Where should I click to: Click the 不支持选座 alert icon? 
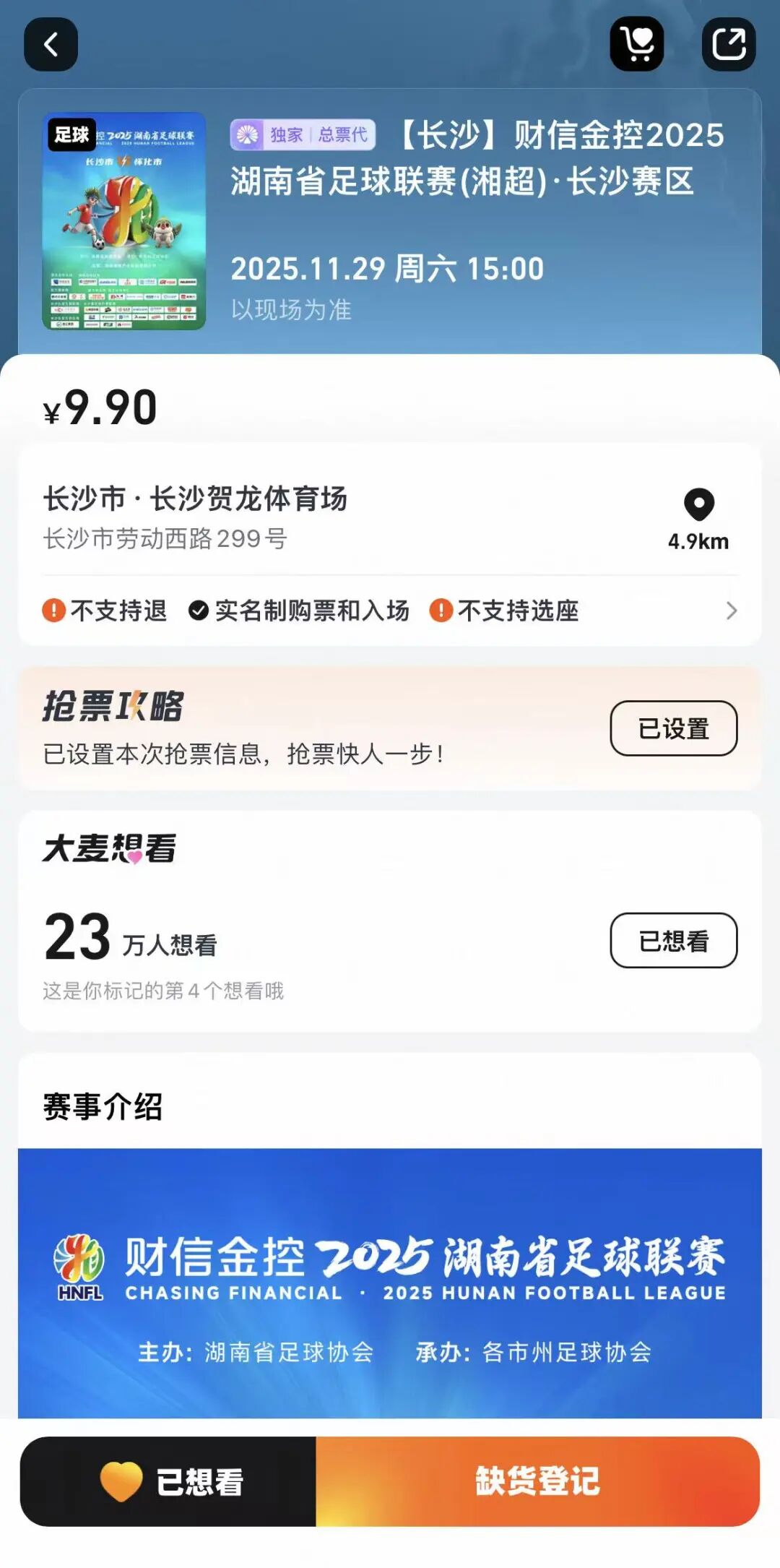(x=443, y=611)
